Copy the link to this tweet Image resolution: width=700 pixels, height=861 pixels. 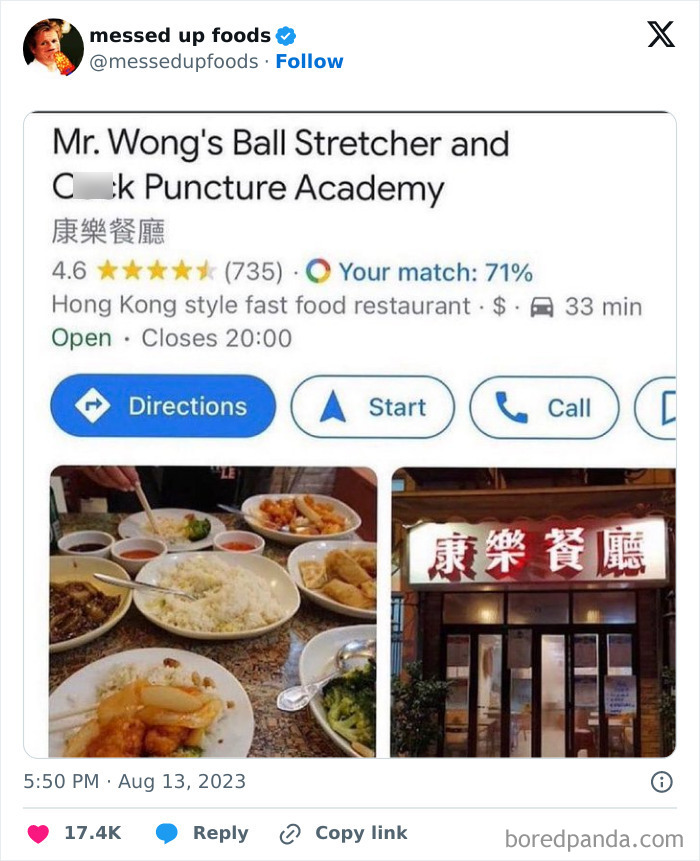pyautogui.click(x=343, y=833)
